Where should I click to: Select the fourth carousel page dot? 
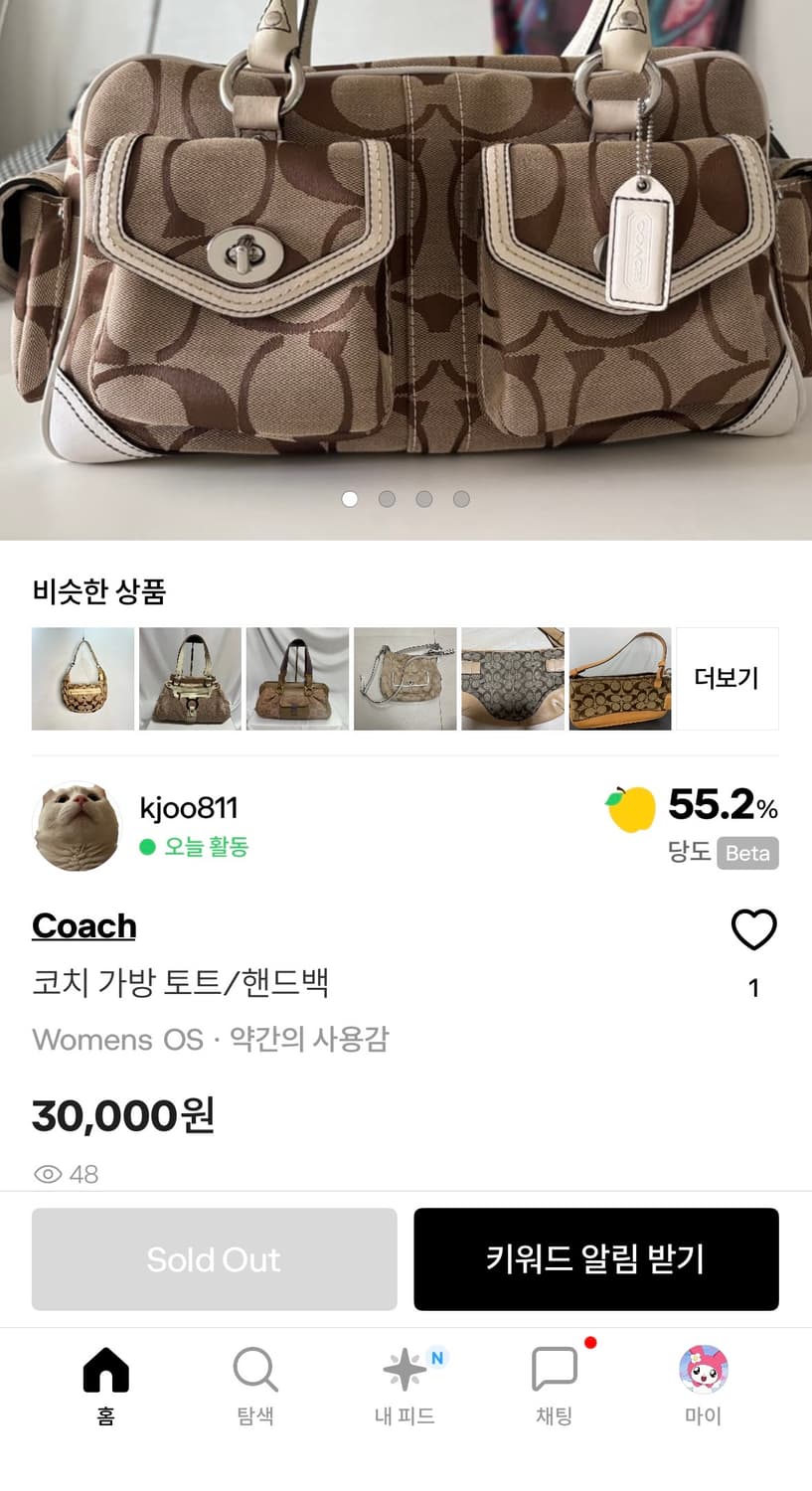[461, 499]
